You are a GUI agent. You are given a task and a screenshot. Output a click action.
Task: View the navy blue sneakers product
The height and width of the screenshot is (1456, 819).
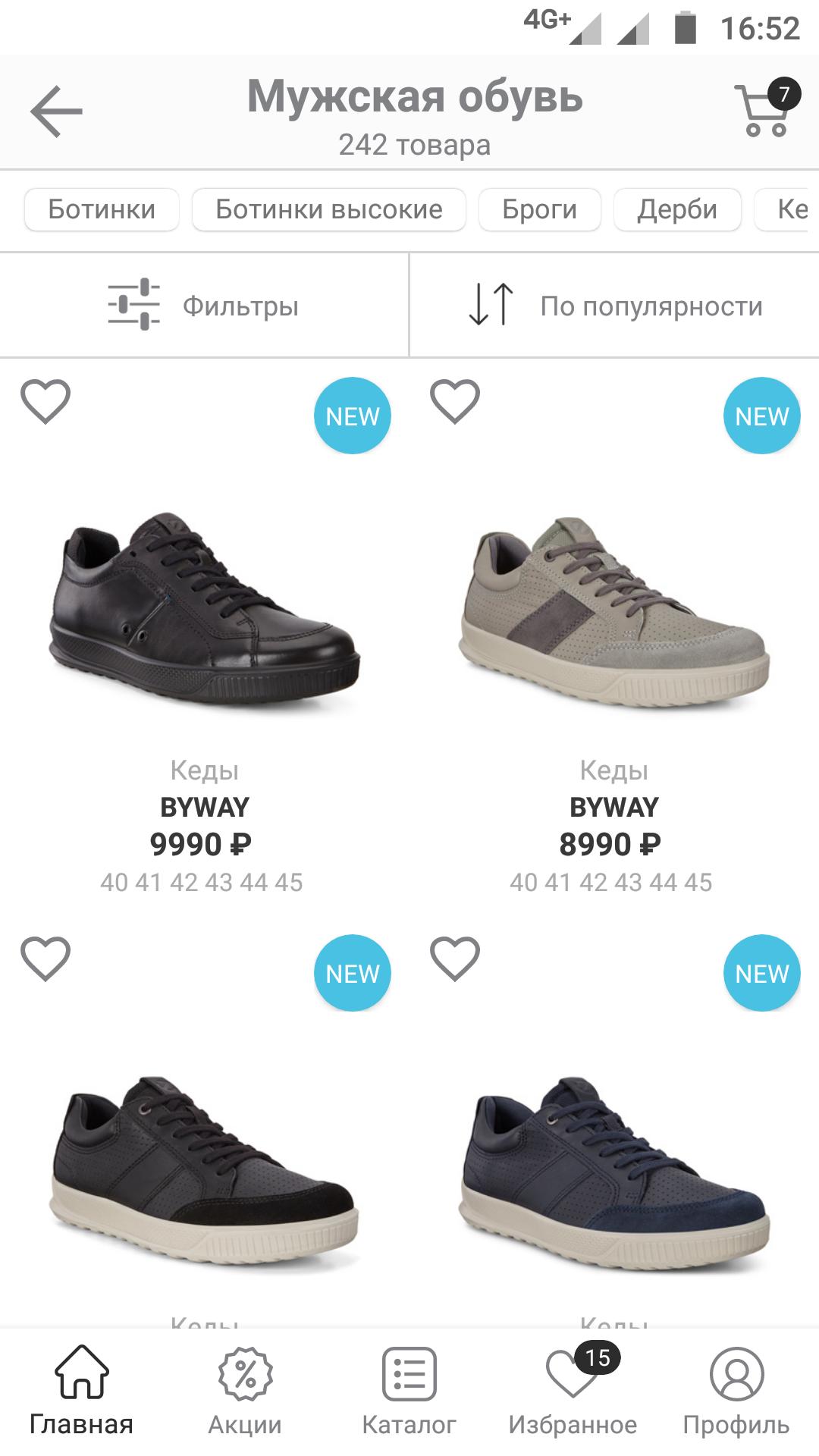point(614,1168)
